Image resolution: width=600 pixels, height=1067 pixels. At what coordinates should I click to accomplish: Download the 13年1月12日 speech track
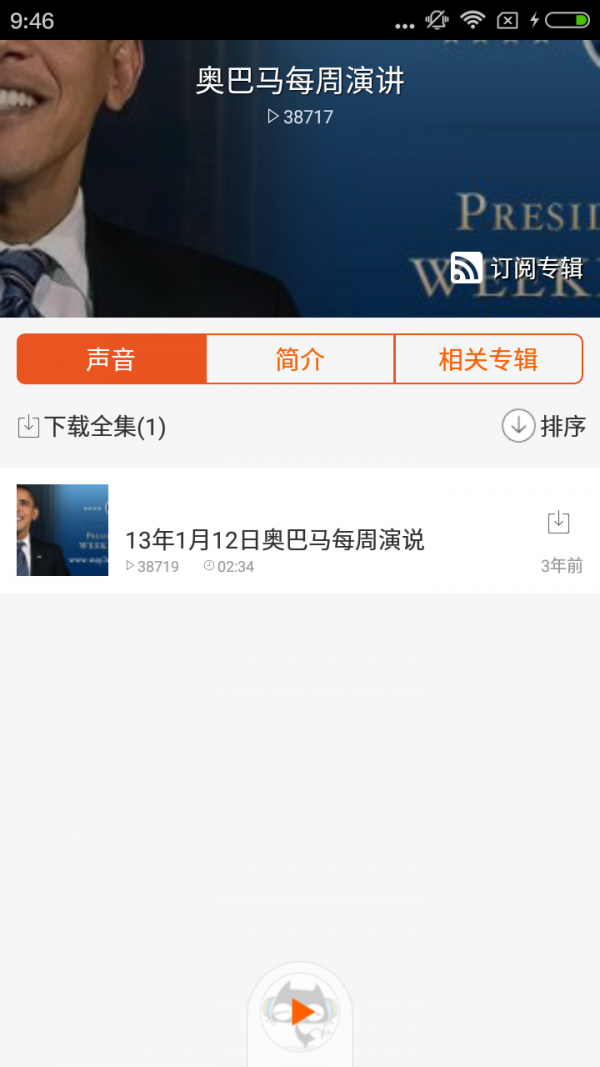tap(558, 522)
